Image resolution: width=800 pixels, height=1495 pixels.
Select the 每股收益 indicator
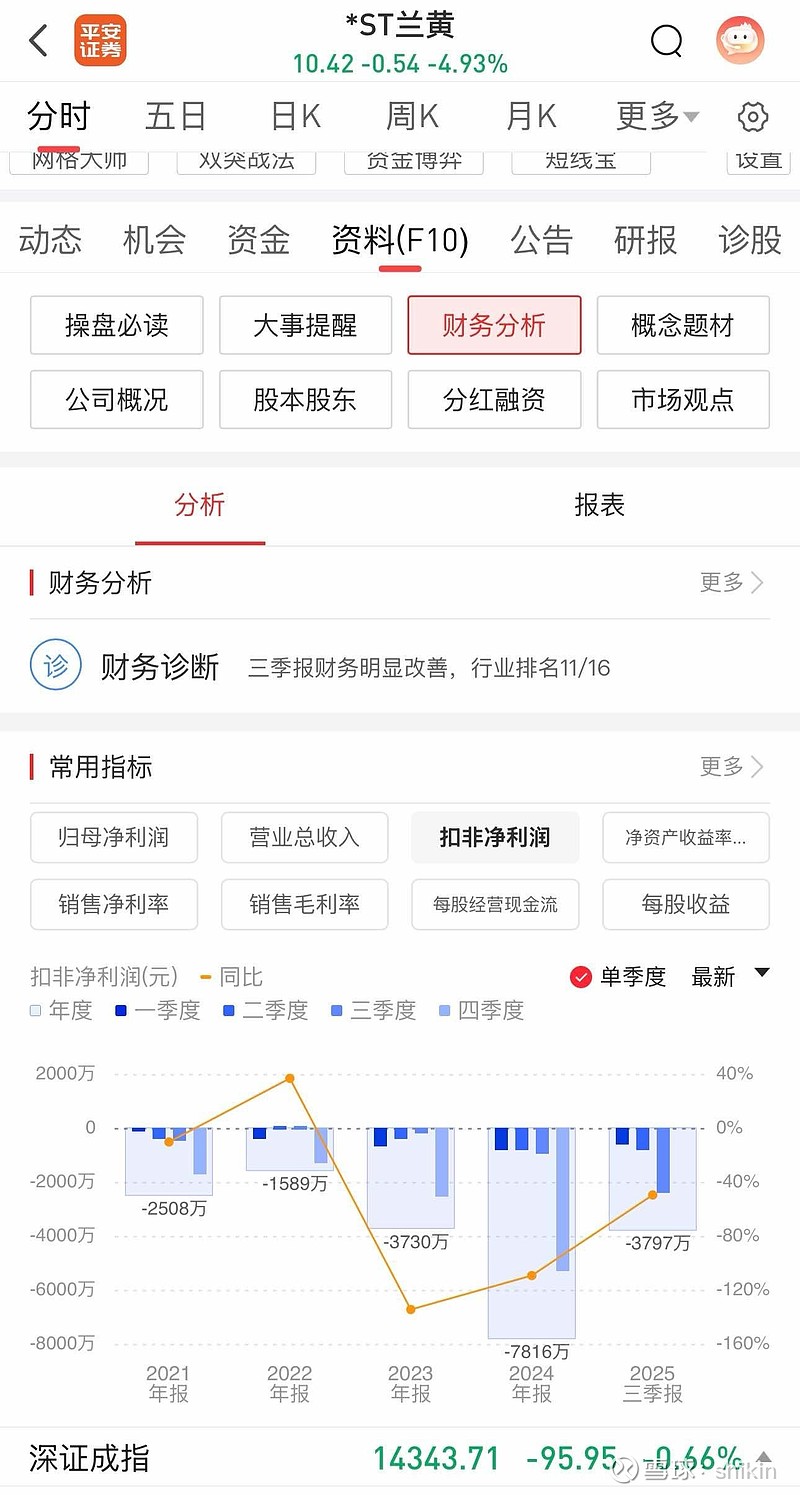pos(686,904)
